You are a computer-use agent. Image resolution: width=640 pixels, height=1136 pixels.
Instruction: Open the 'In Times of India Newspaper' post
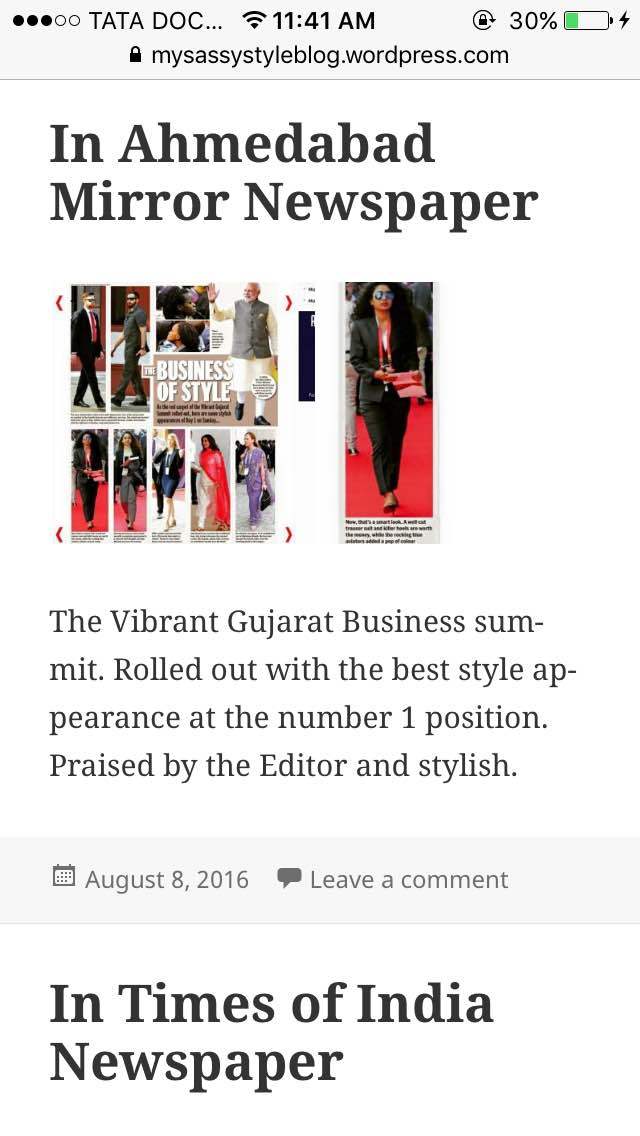click(x=271, y=1033)
